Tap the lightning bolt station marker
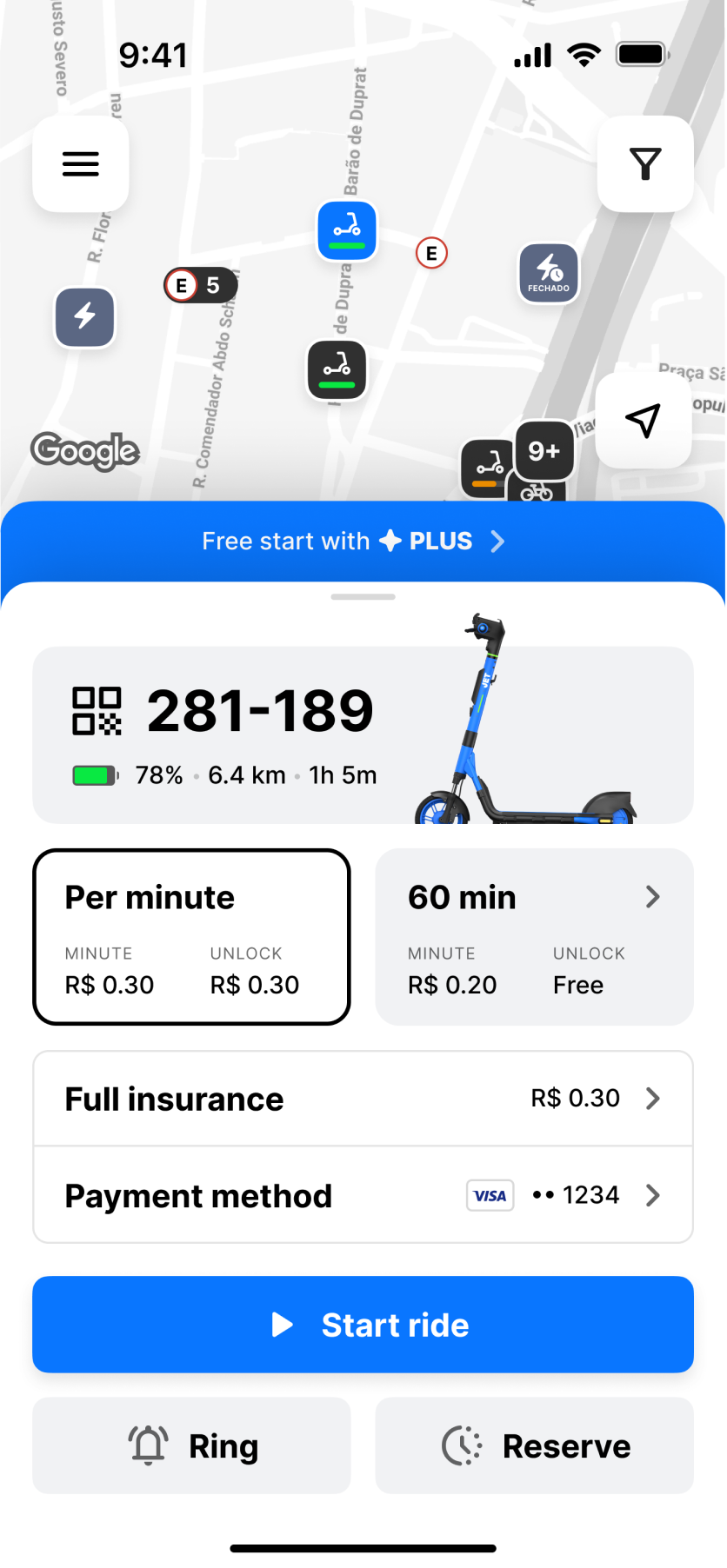This screenshot has height=1568, width=727. [x=84, y=317]
